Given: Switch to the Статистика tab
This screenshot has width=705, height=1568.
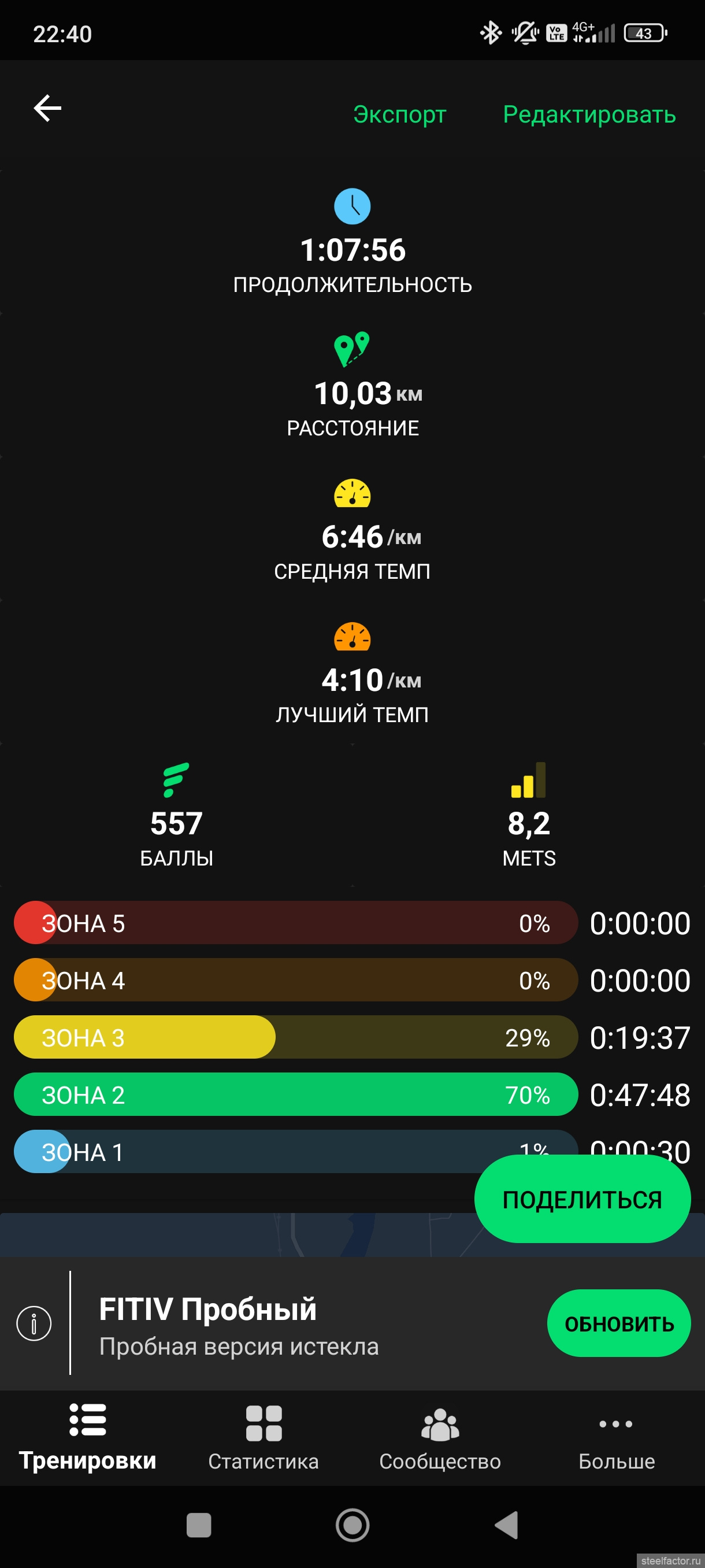Looking at the screenshot, I should [264, 1438].
